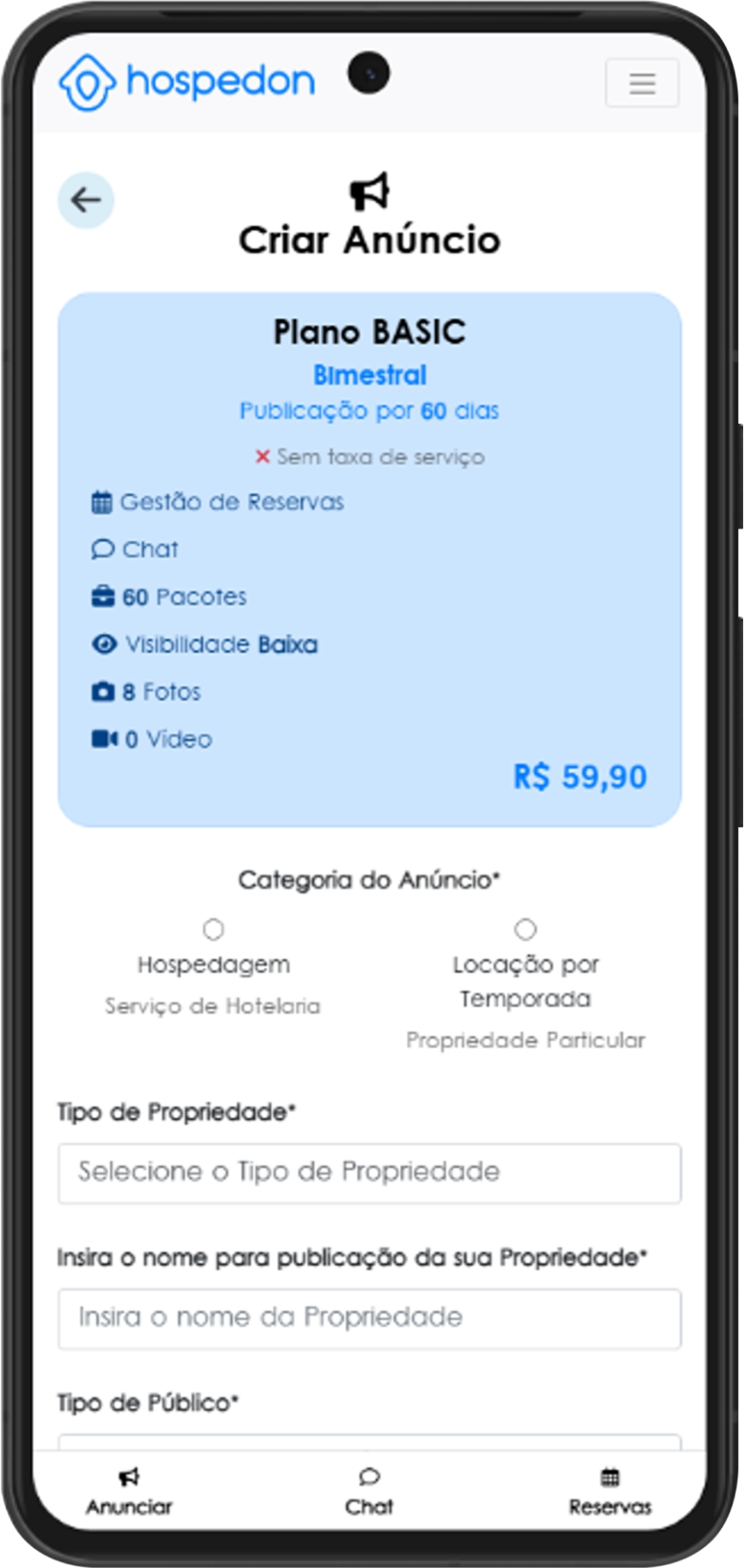Viewport: 744px width, 1568px height.
Task: Click the hospedon logo
Action: (189, 82)
